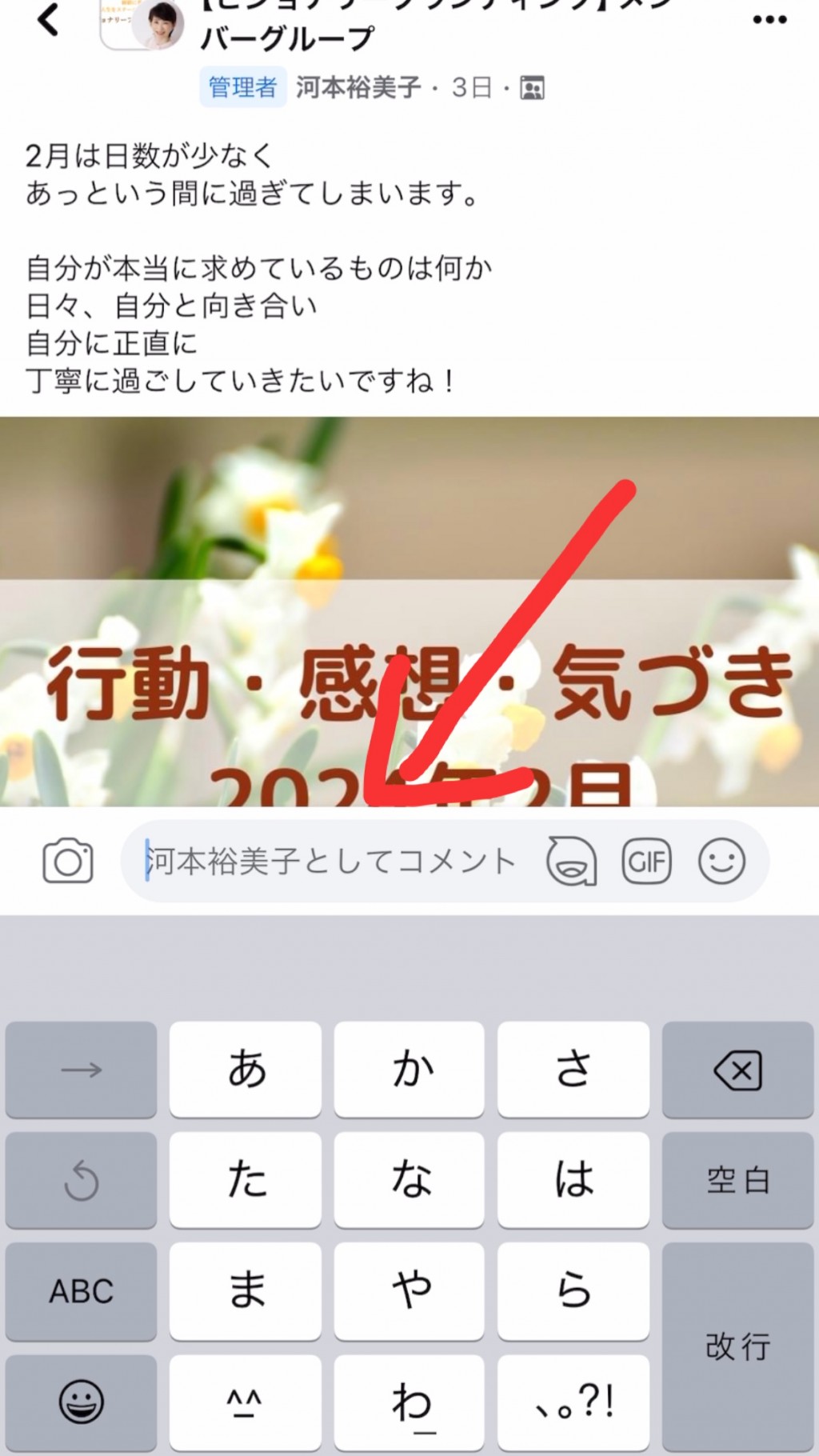Go back with the top-left arrow
819x1456 pixels.
[x=48, y=20]
